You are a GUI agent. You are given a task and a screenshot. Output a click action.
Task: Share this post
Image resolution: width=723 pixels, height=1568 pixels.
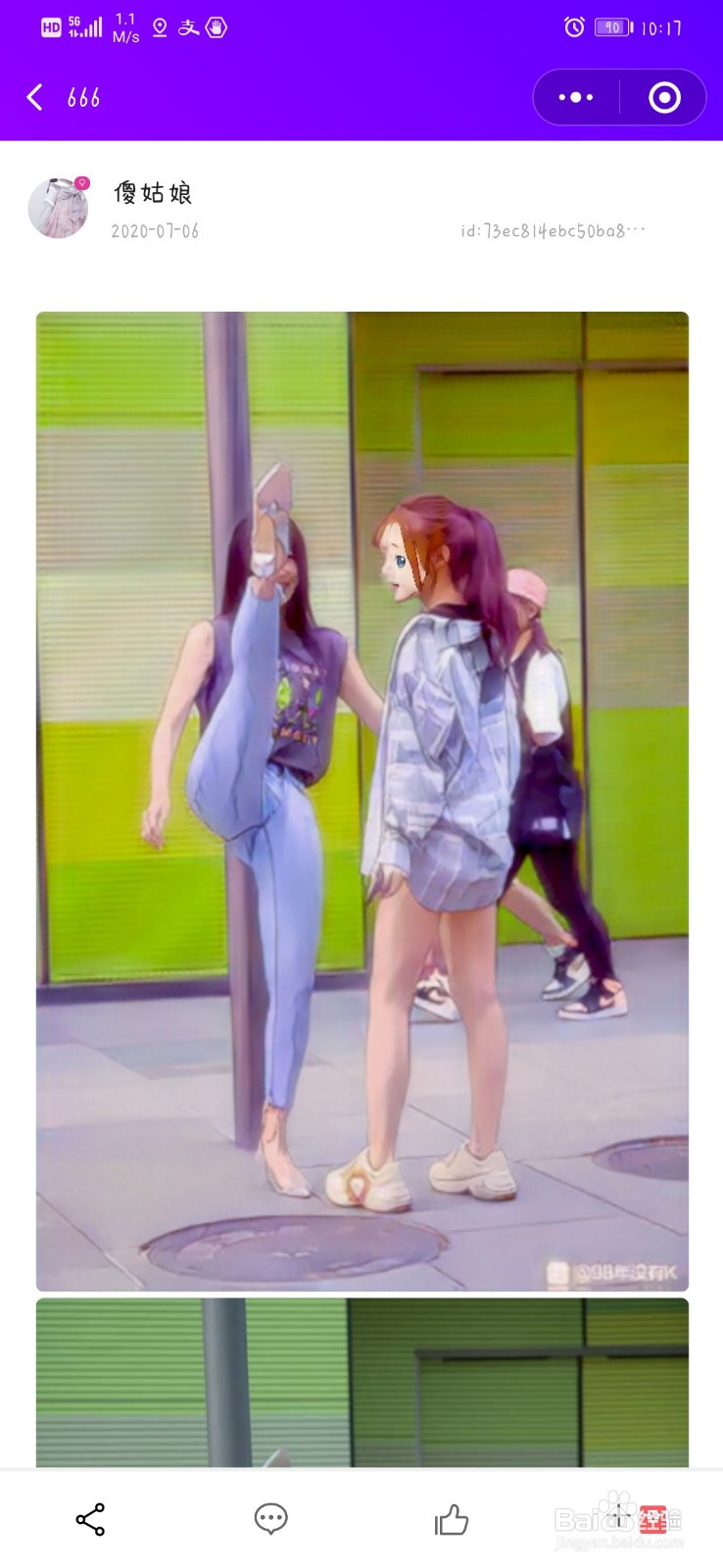pyautogui.click(x=90, y=1519)
